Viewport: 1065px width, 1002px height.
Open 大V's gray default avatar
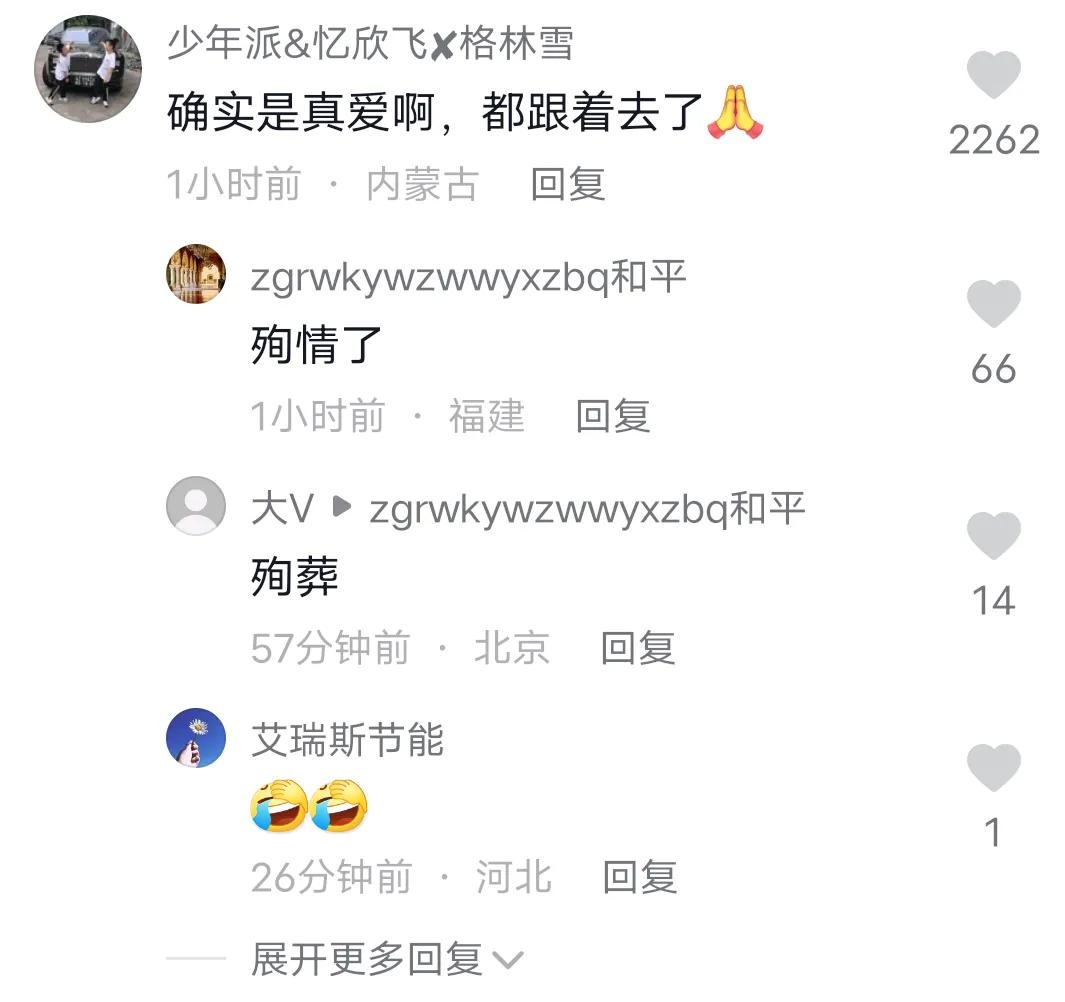pos(196,506)
